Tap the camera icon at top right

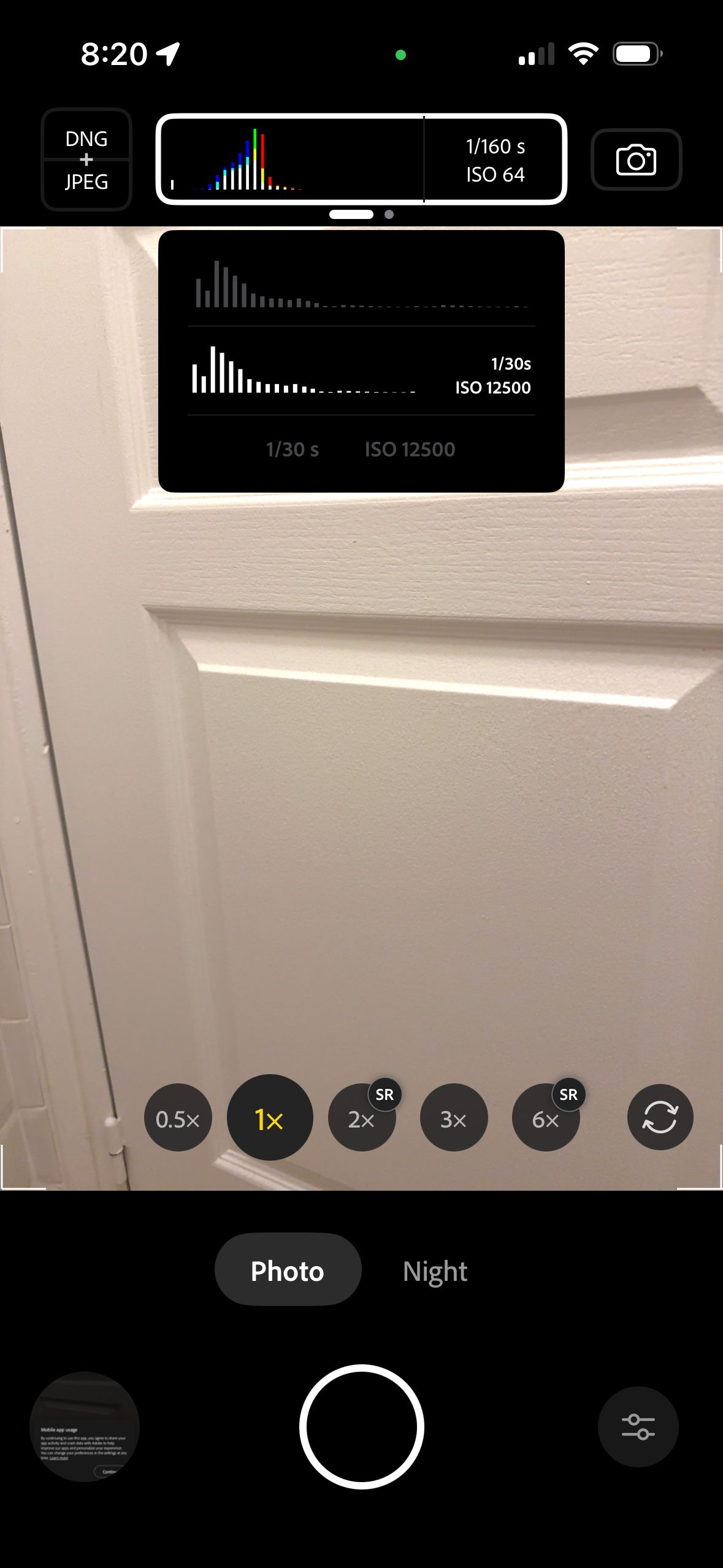pyautogui.click(x=636, y=159)
